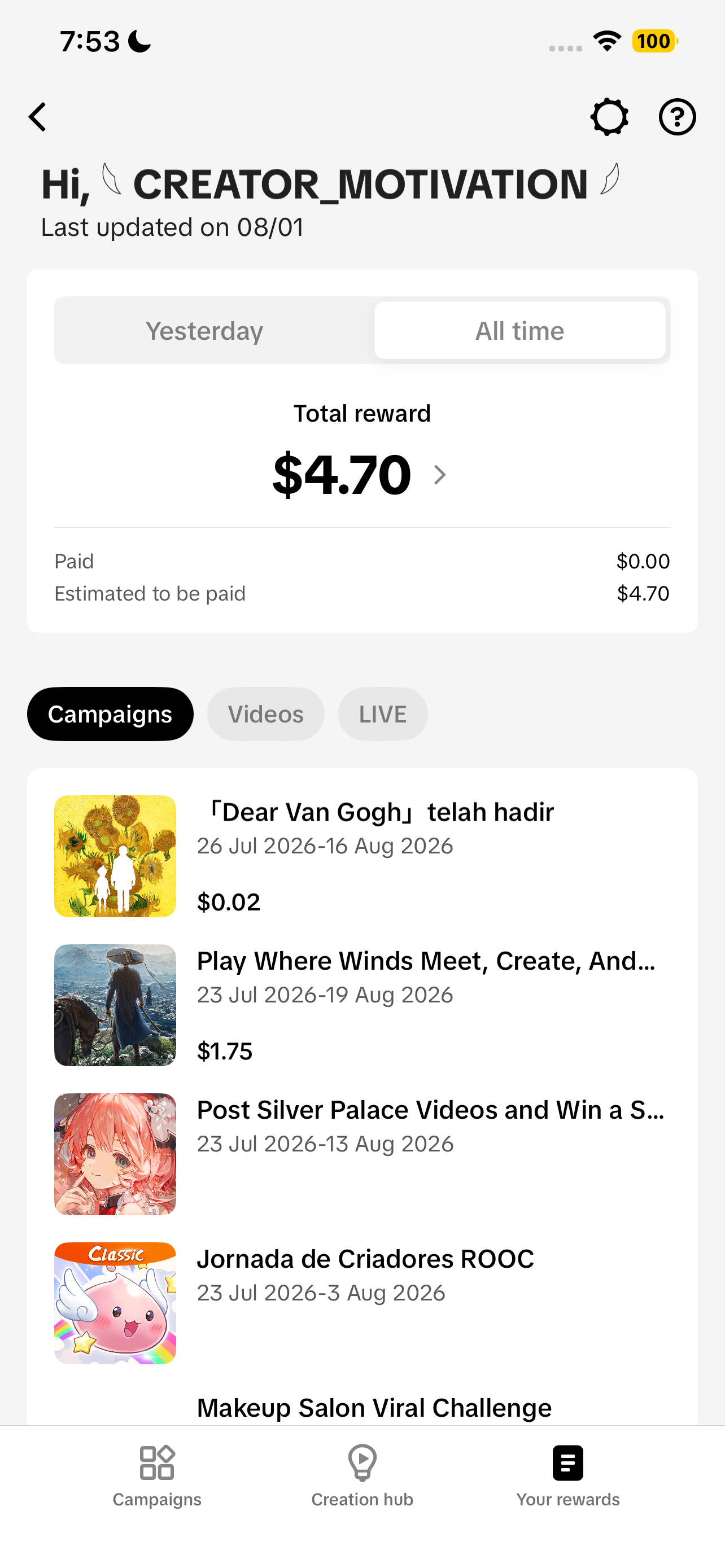Select the Campaigns filter chip

[x=110, y=714]
